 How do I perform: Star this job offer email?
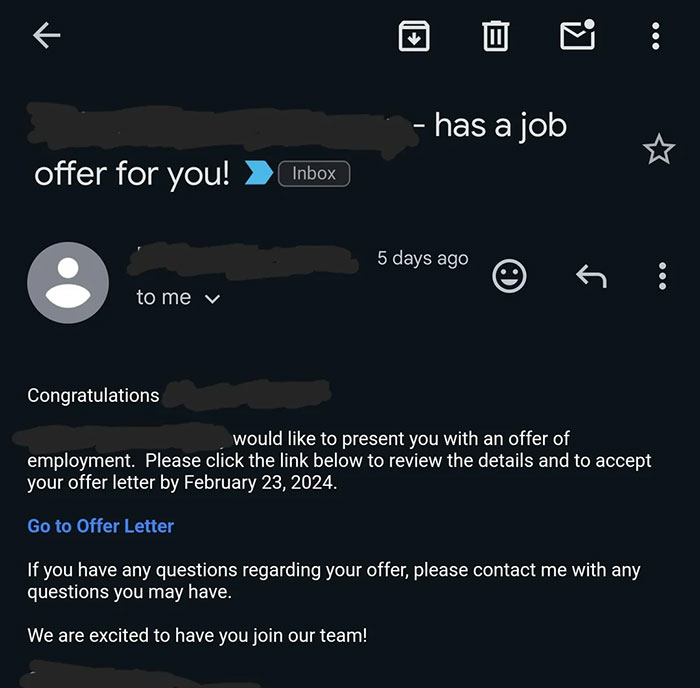click(x=658, y=150)
